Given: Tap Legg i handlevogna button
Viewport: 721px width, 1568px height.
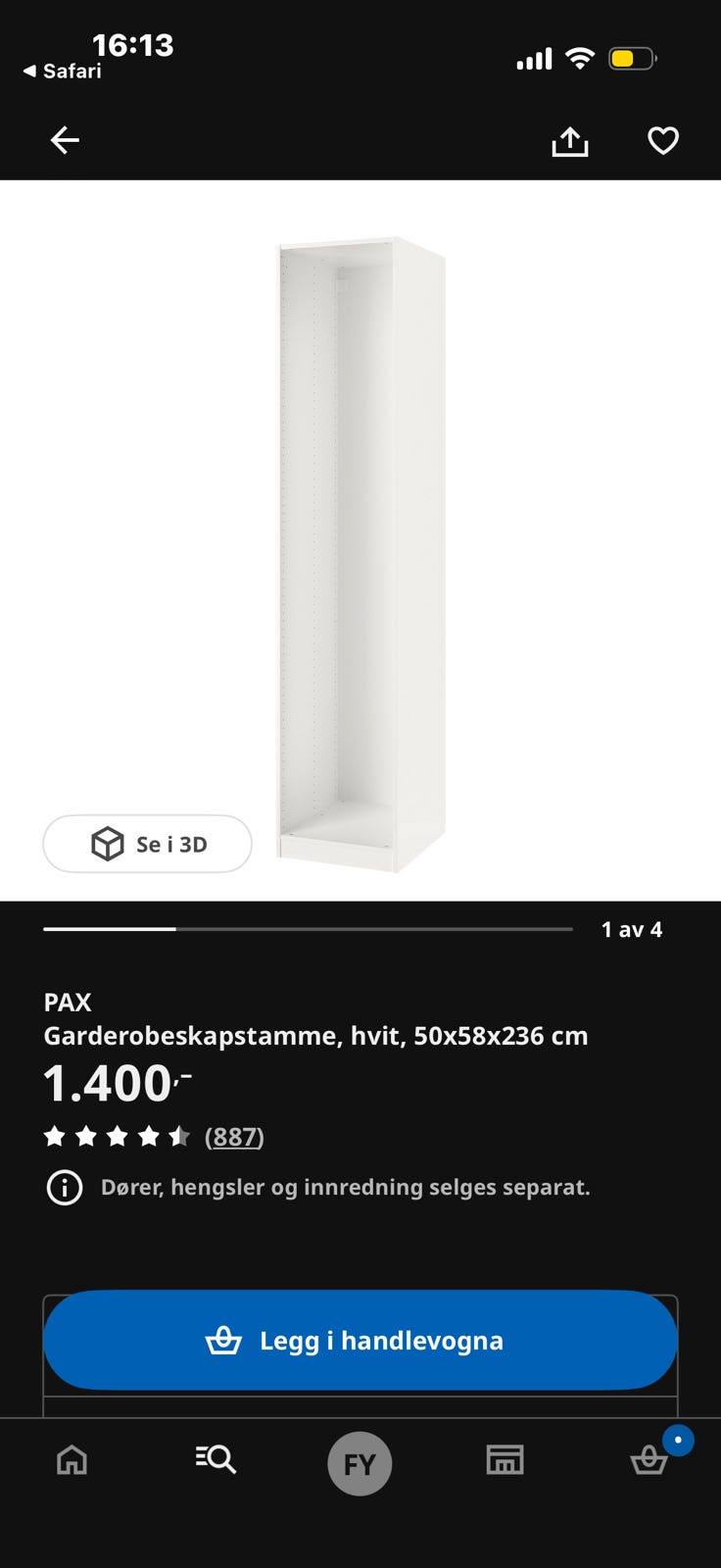Looking at the screenshot, I should 360,1340.
